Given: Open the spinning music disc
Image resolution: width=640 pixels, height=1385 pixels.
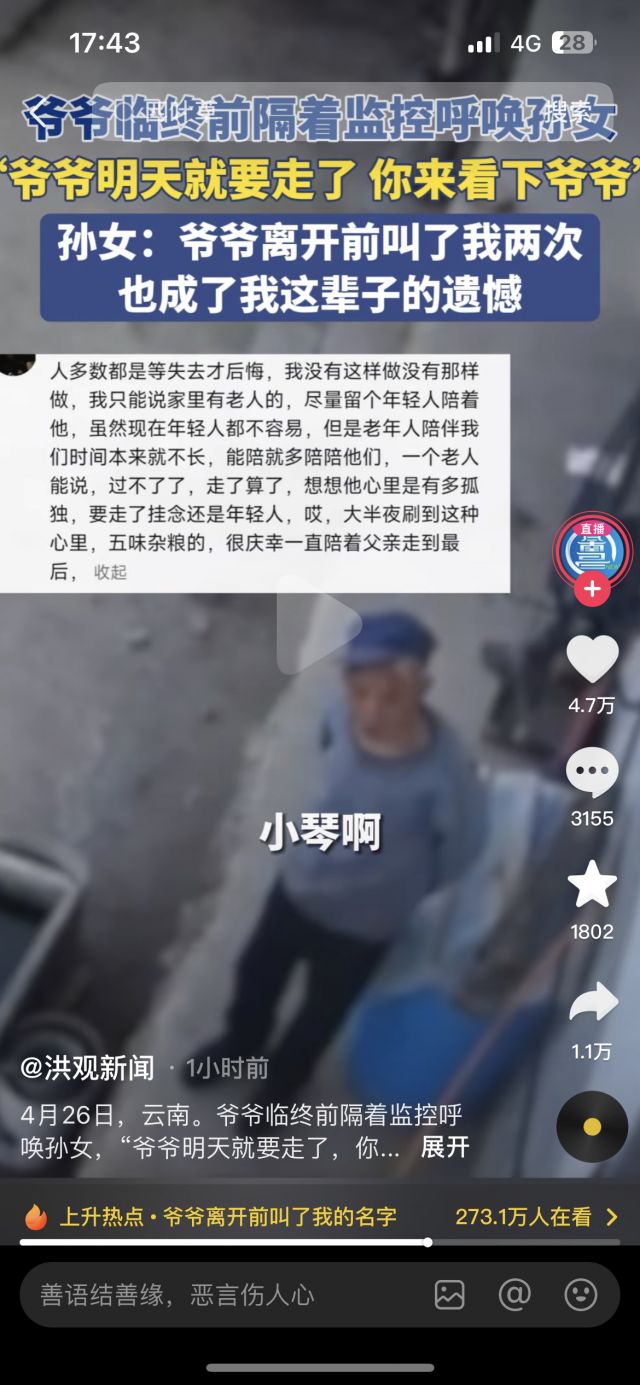Looking at the screenshot, I should 592,1127.
